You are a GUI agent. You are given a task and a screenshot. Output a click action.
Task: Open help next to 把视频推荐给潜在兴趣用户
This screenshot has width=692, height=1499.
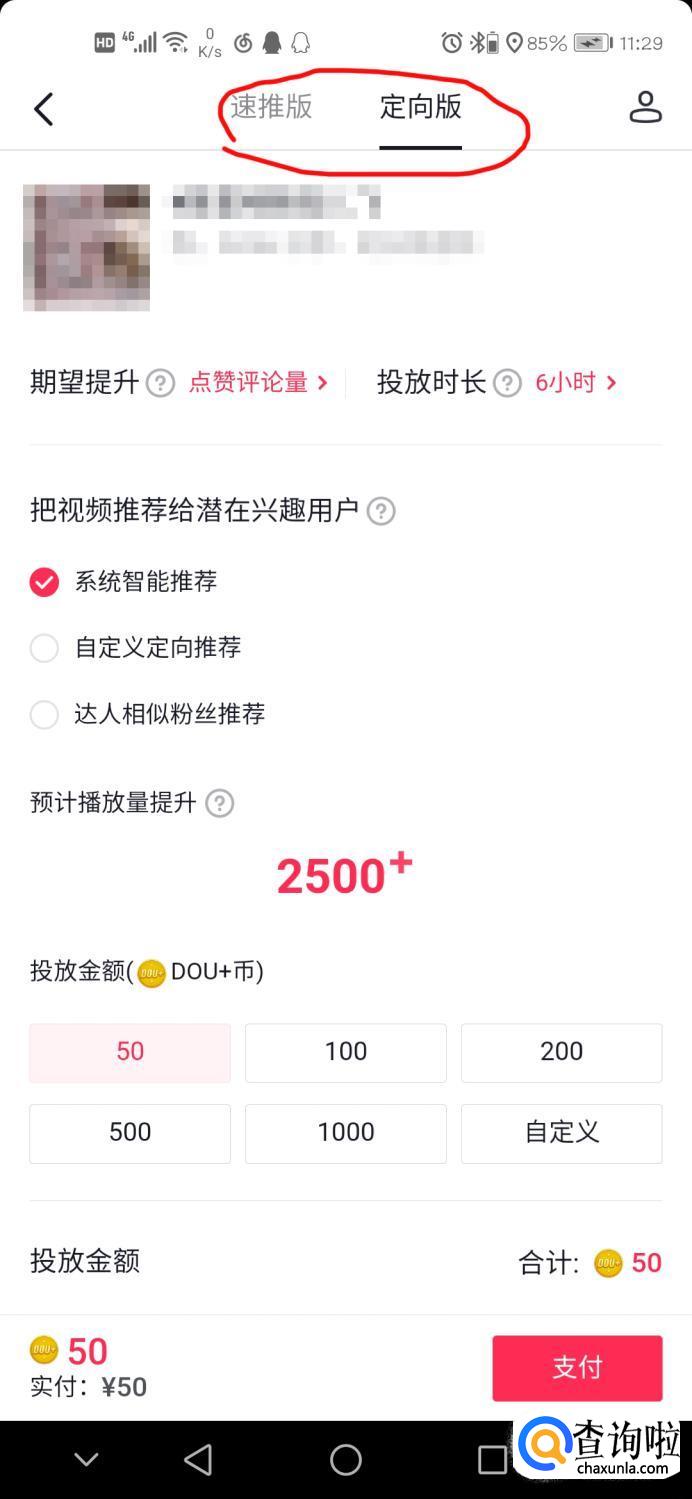click(x=381, y=511)
